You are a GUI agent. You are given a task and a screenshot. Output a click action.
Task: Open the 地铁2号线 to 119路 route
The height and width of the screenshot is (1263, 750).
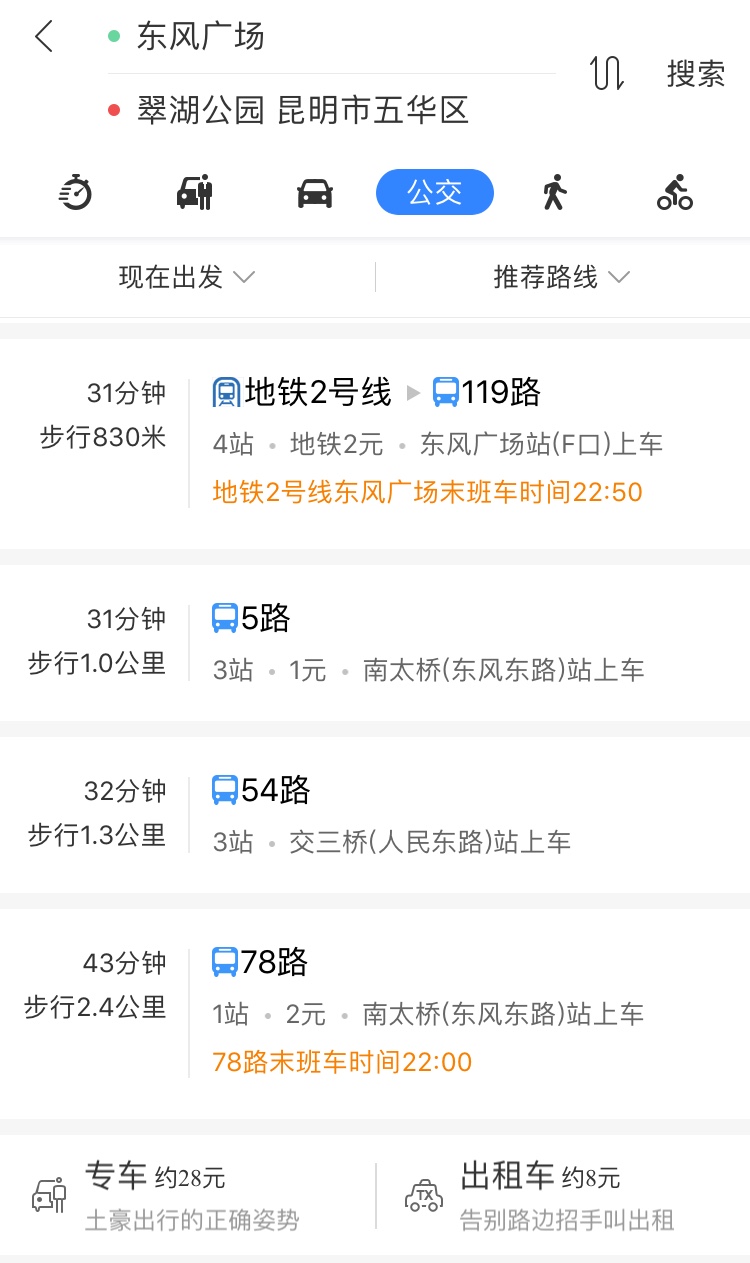(375, 443)
